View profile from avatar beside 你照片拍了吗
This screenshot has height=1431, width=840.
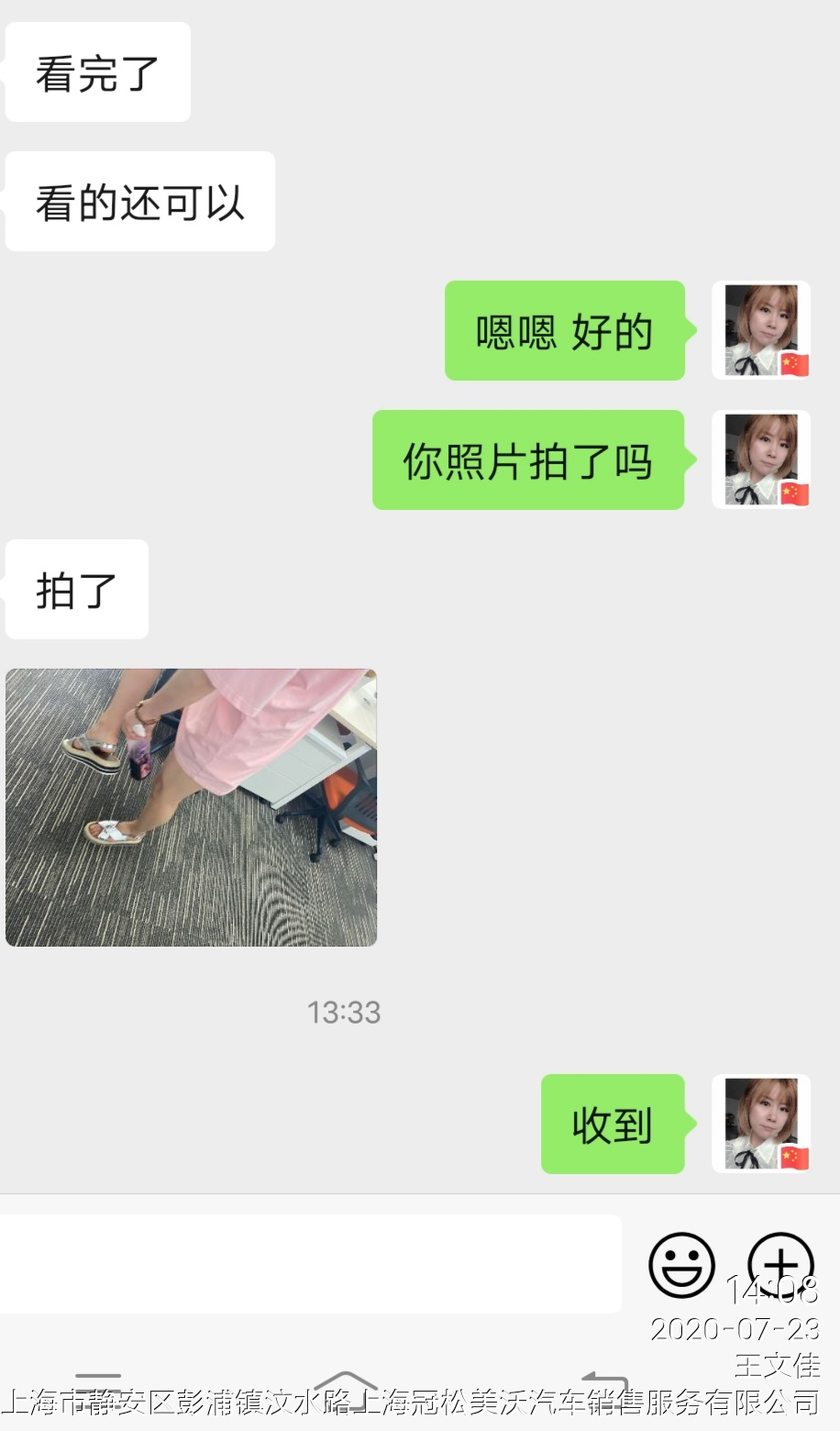761,460
